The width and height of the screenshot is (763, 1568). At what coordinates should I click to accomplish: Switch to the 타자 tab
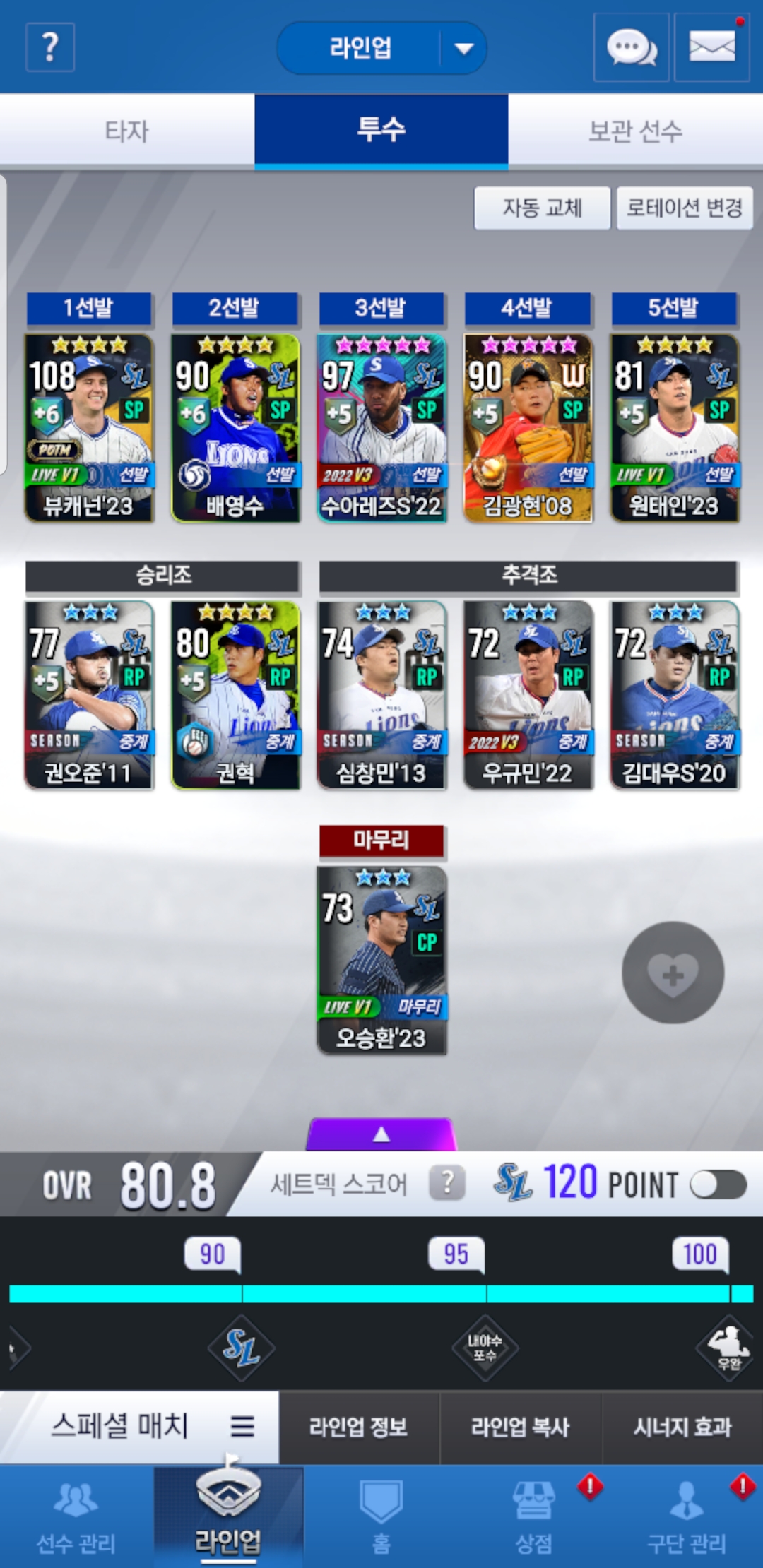click(x=127, y=131)
